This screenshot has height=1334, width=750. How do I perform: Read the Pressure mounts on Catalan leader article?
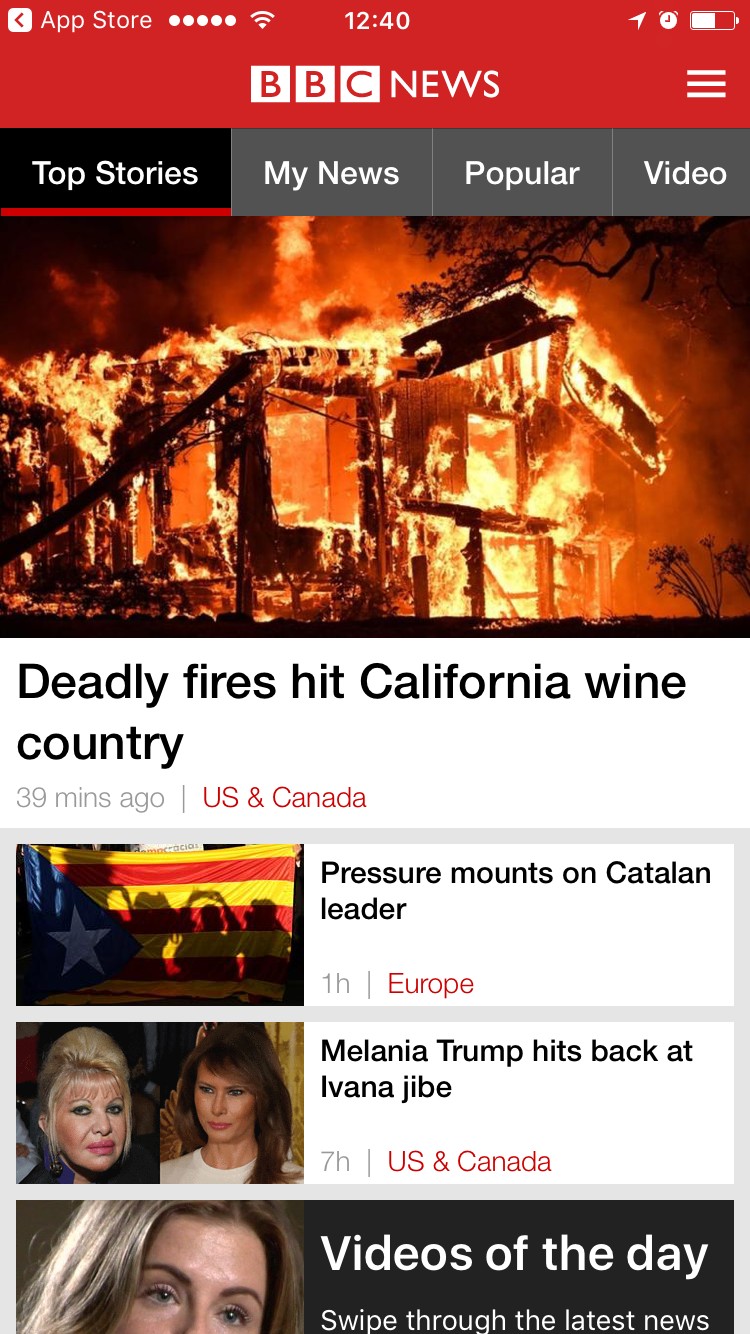tap(515, 890)
